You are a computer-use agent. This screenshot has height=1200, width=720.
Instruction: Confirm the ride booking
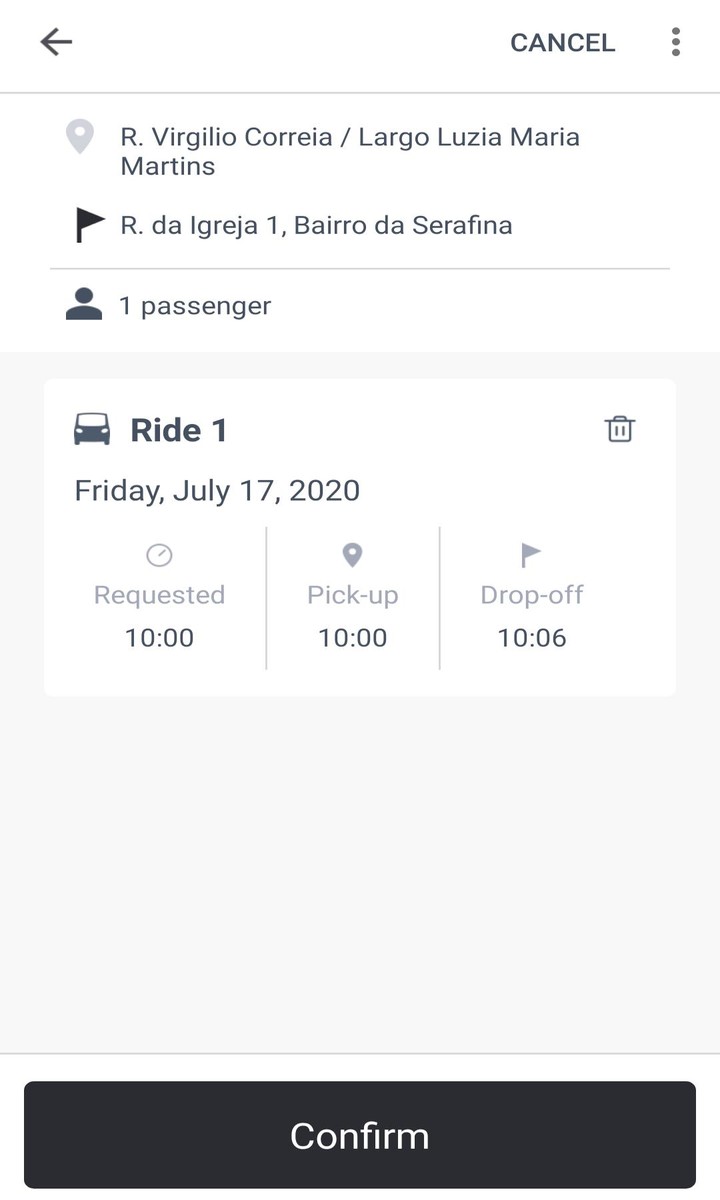click(360, 1135)
